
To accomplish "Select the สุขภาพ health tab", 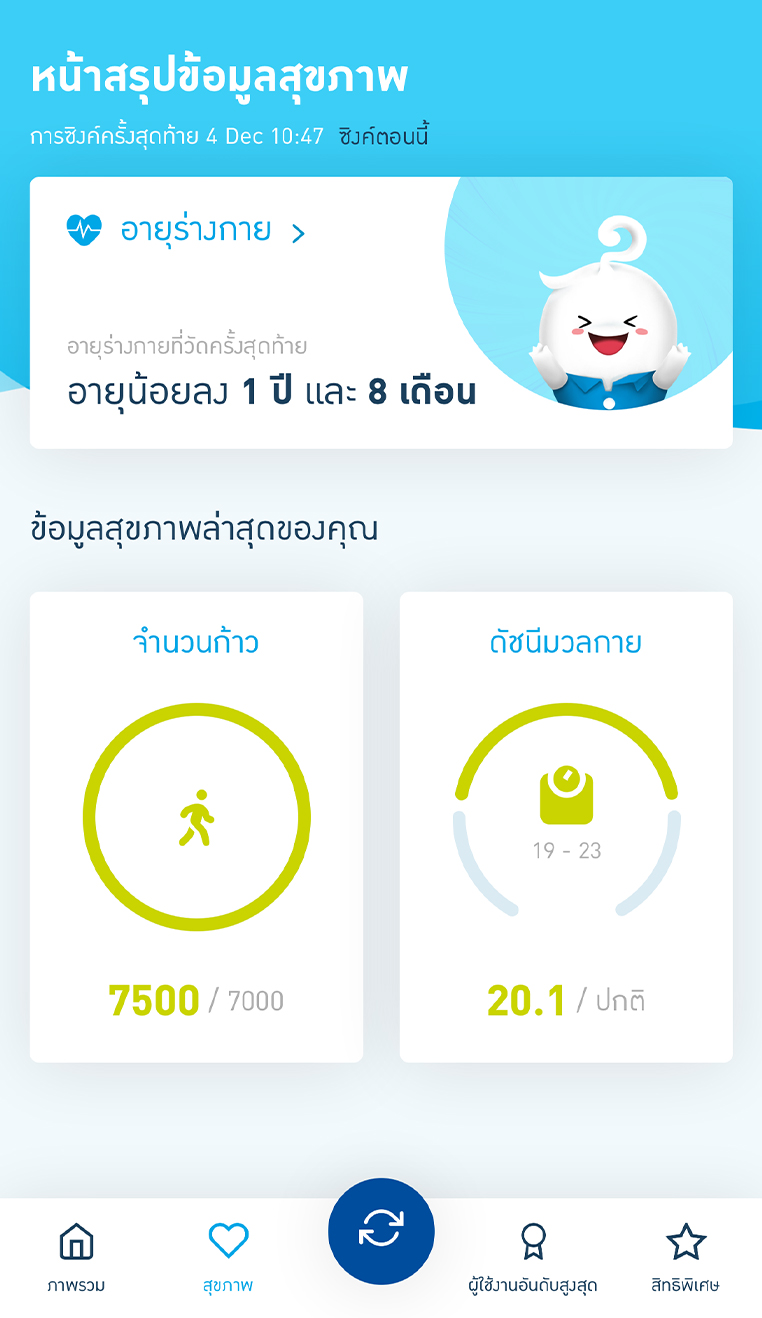I will 228,1257.
